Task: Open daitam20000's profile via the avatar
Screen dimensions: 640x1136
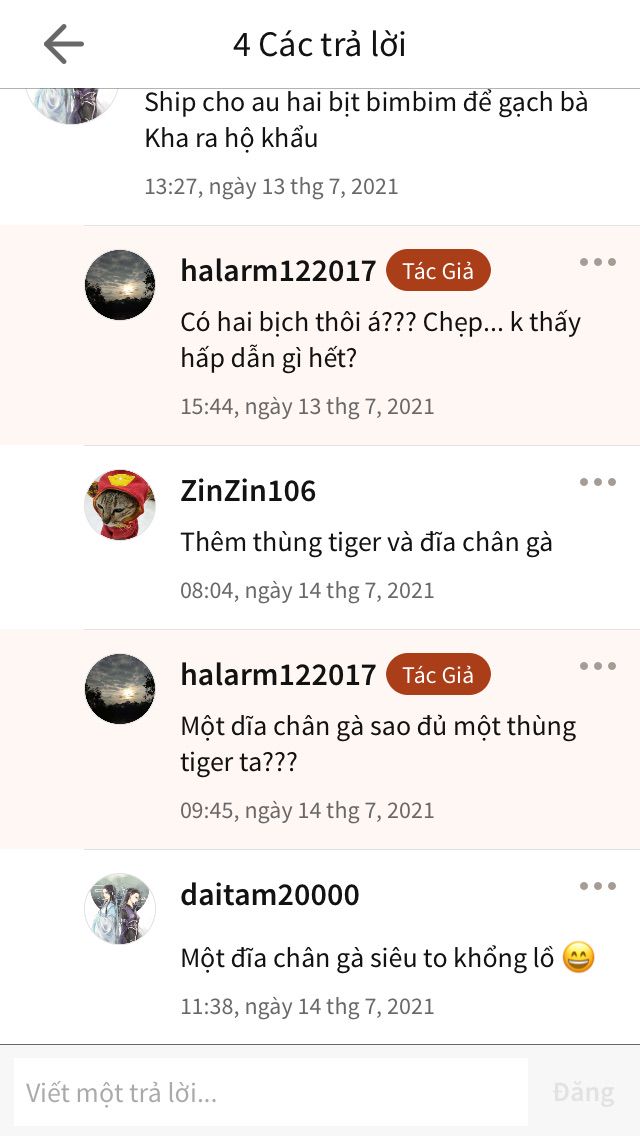Action: click(x=120, y=908)
